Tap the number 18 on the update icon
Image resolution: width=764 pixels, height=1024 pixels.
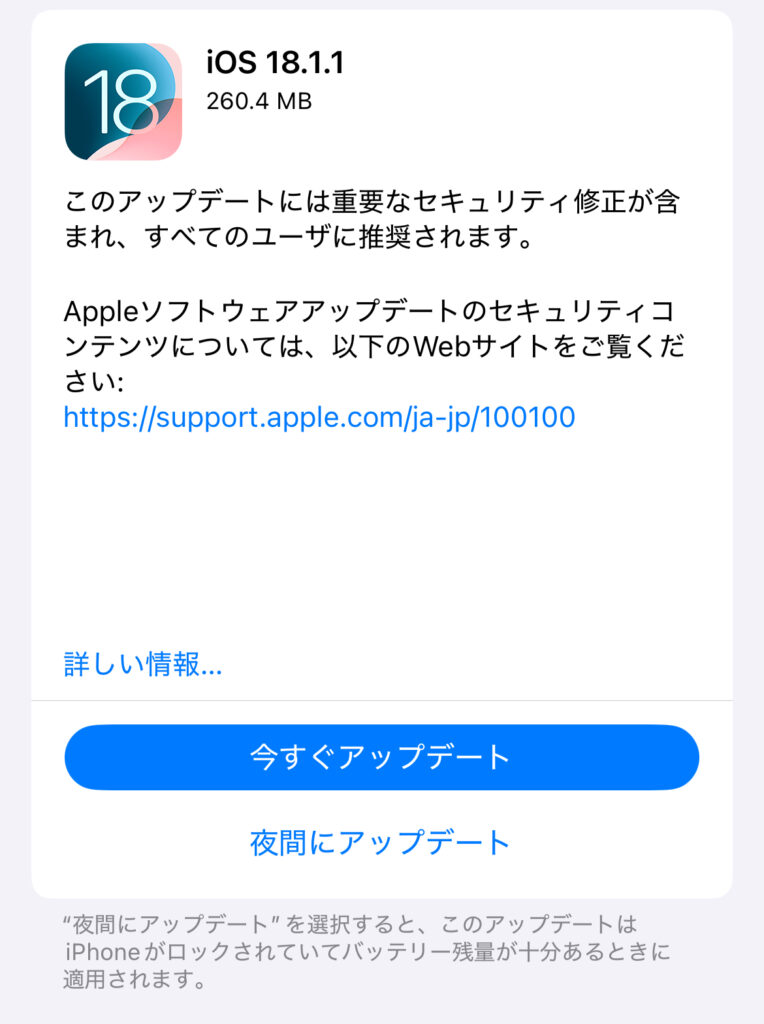pyautogui.click(x=118, y=103)
